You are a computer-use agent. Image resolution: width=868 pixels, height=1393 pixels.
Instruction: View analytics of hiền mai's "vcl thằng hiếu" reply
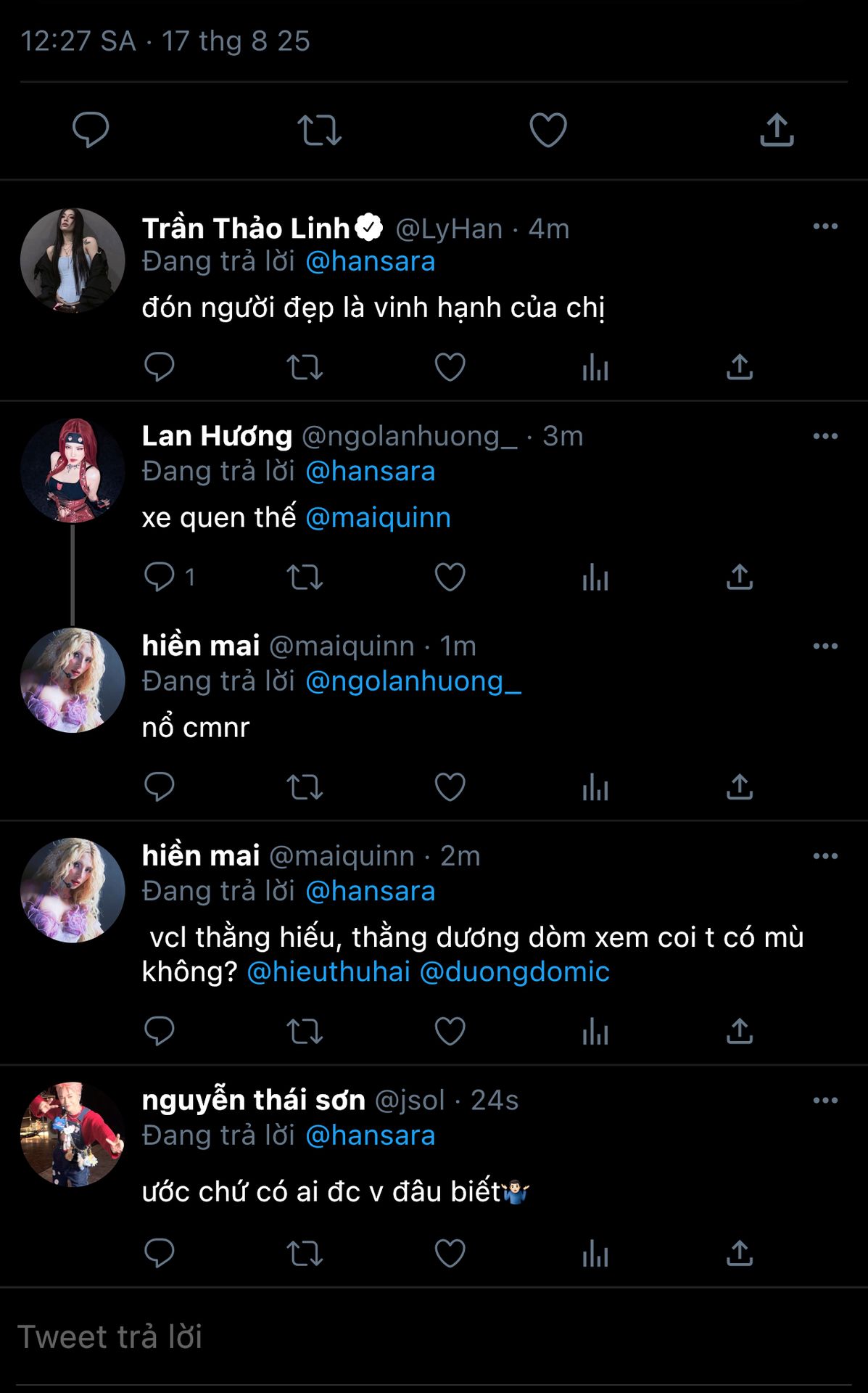coord(595,1032)
